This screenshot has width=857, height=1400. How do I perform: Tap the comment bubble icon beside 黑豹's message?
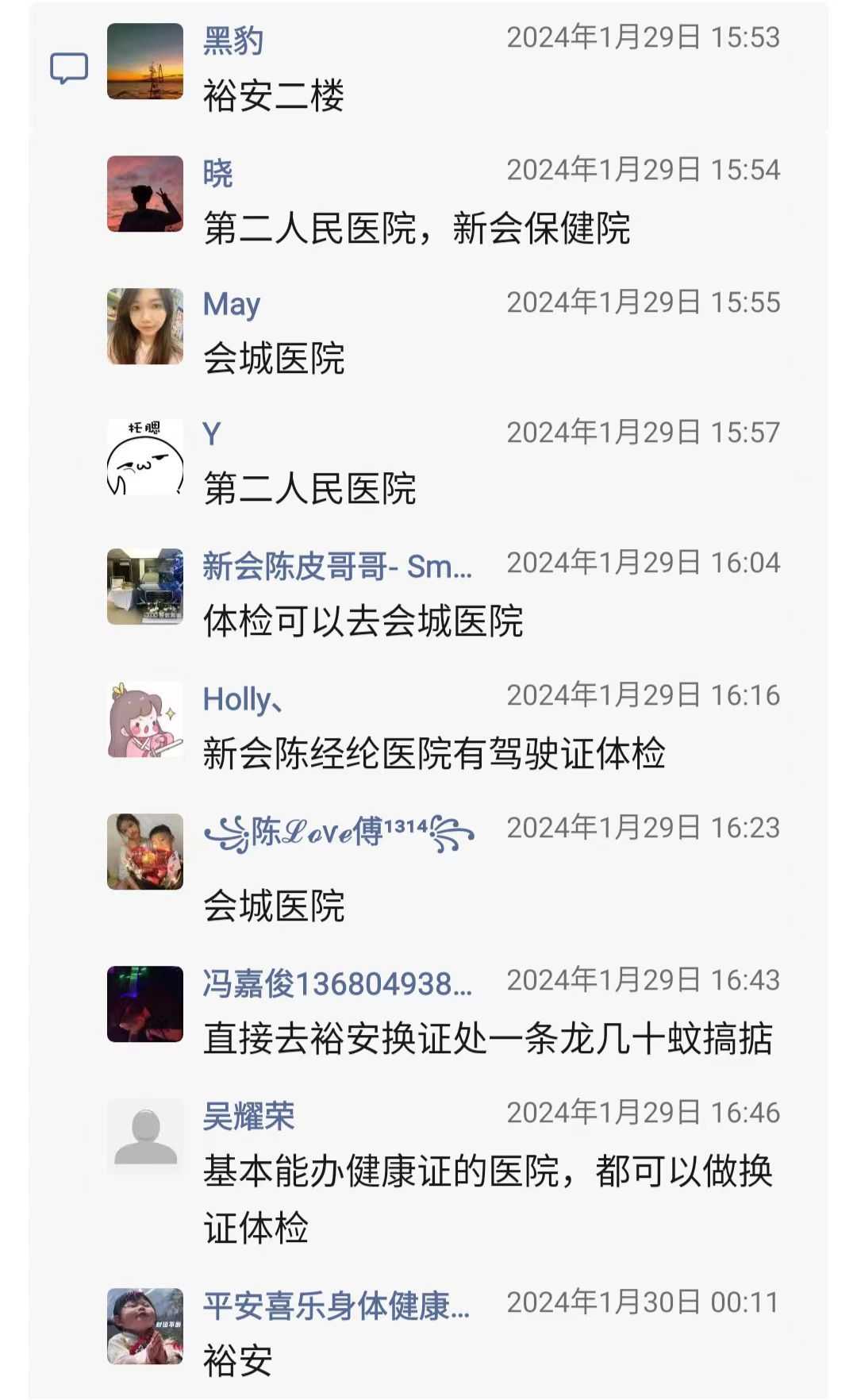click(69, 68)
